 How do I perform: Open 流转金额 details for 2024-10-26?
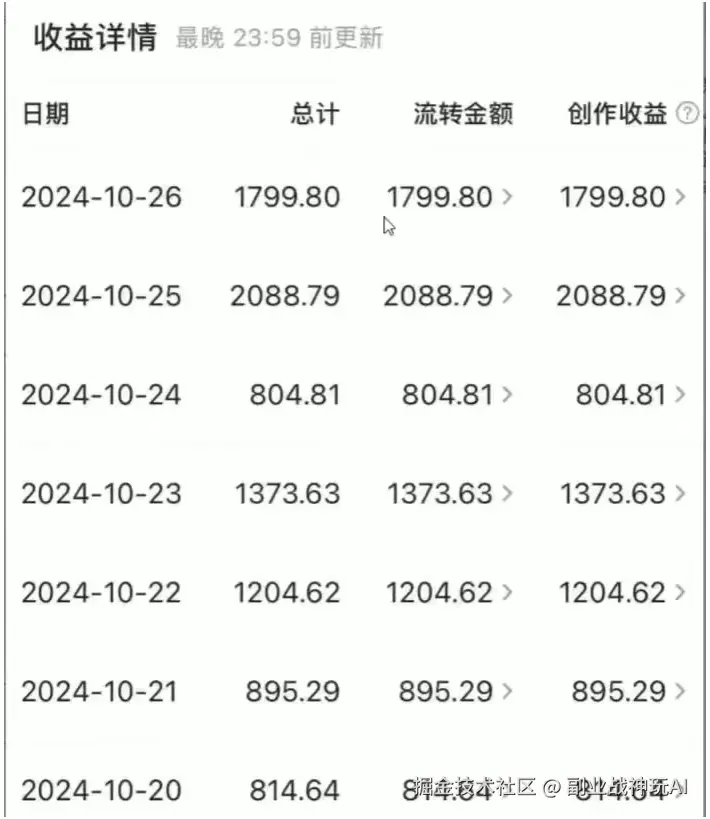[x=449, y=197]
